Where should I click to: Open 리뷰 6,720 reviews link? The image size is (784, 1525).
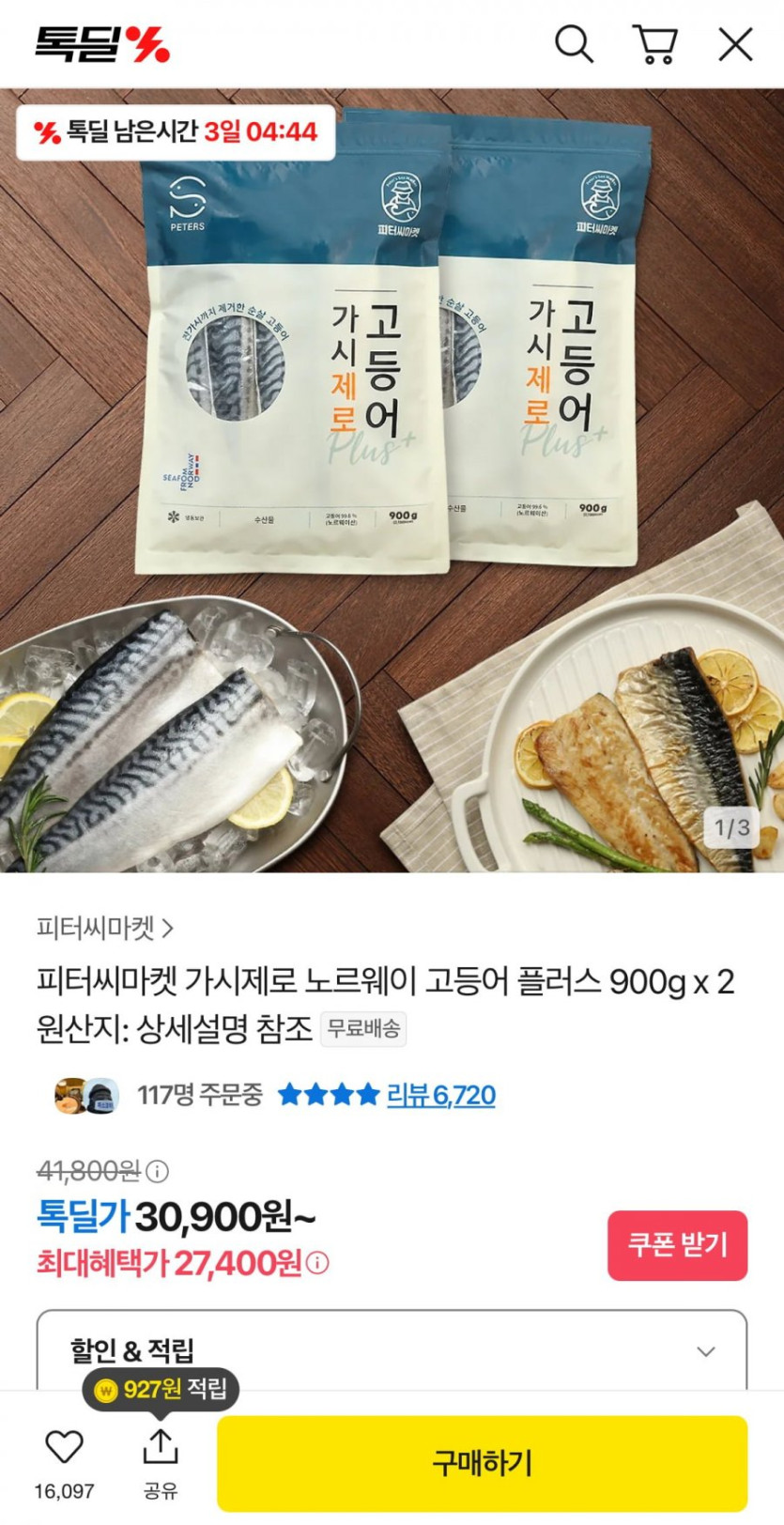(443, 1095)
